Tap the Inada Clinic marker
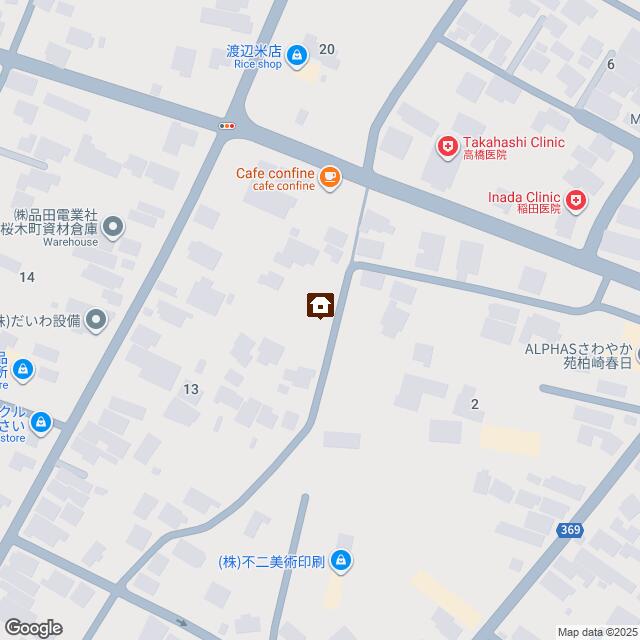Viewport: 640px width, 640px height. pos(575,203)
